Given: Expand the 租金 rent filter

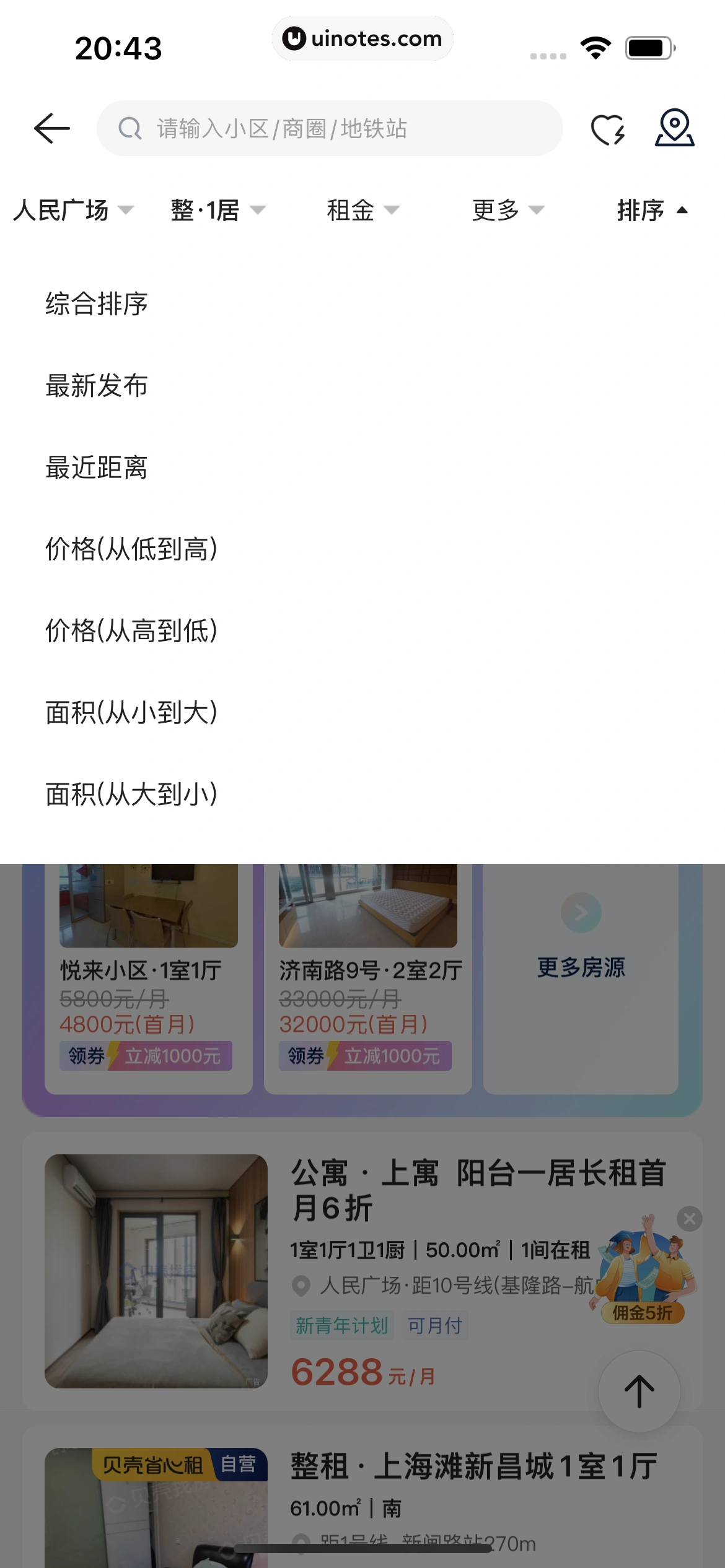Looking at the screenshot, I should click(362, 211).
